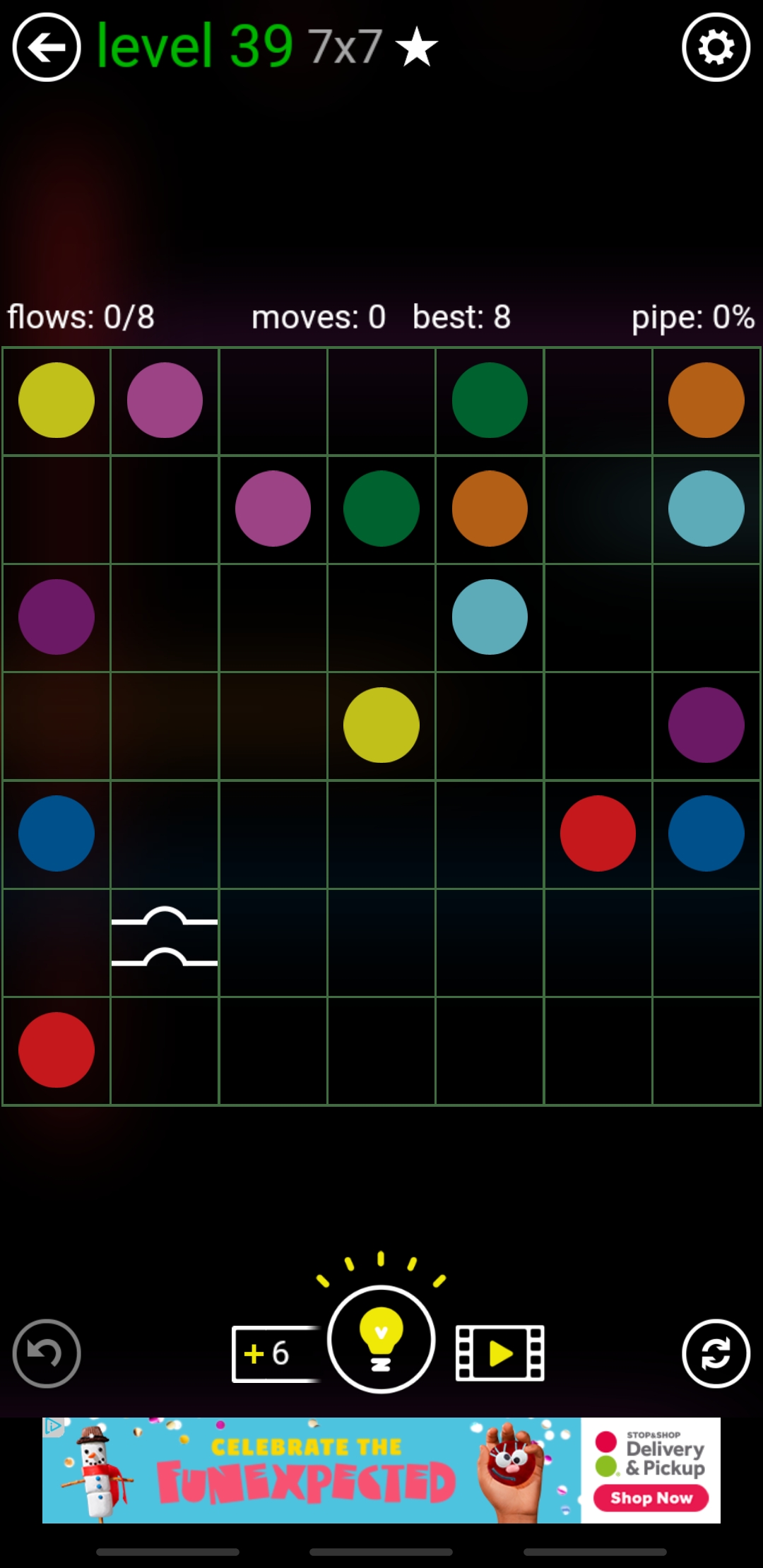Viewport: 763px width, 1568px height.
Task: Open the settings gear
Action: (716, 47)
